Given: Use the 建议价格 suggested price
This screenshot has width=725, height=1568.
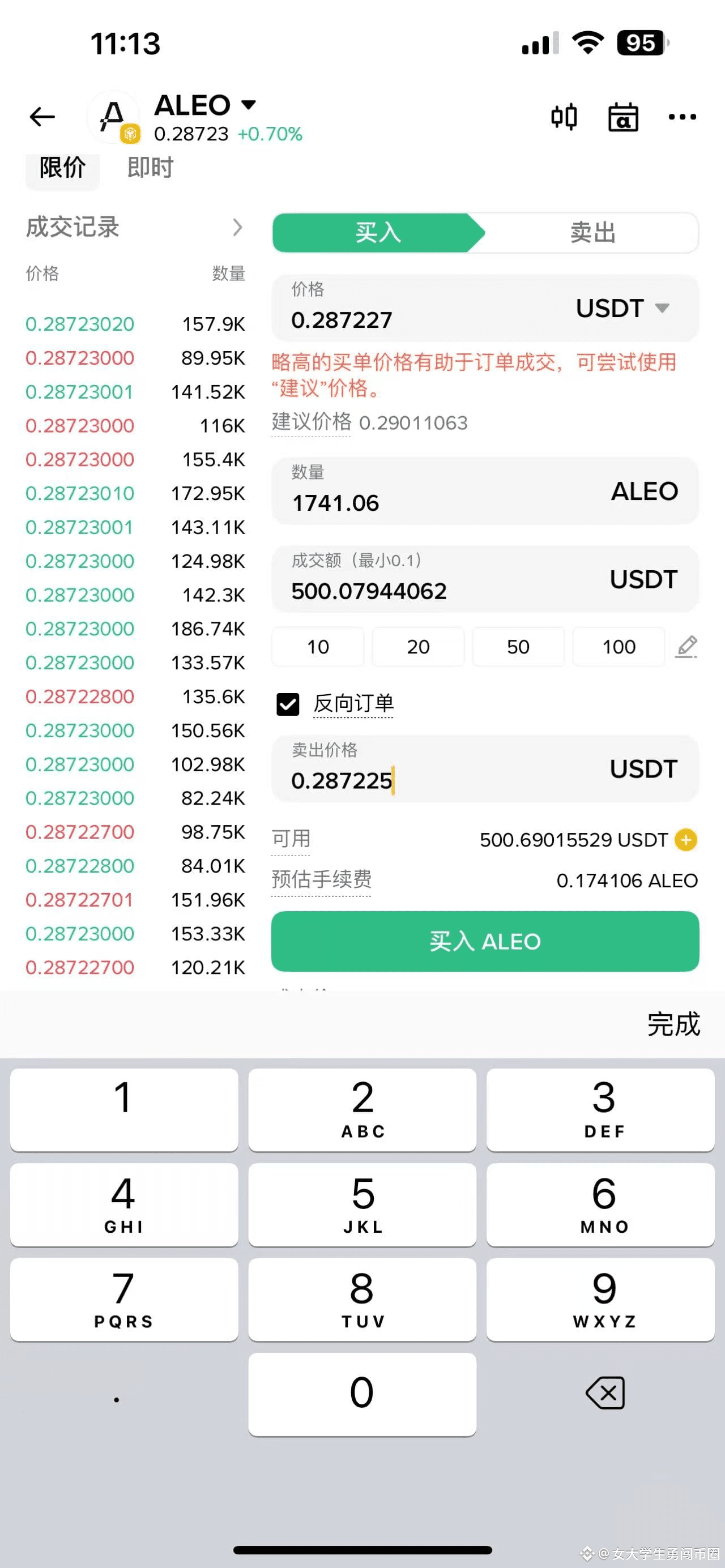Looking at the screenshot, I should pos(413,422).
